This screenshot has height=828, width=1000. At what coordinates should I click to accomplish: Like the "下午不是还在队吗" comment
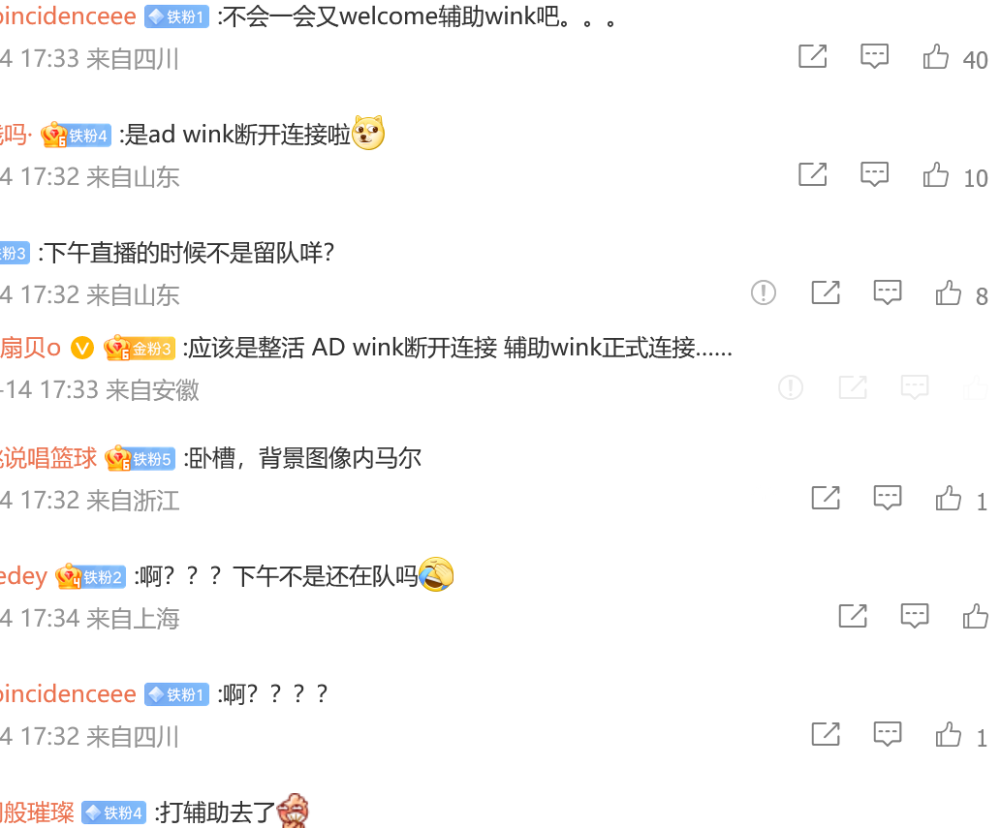975,616
